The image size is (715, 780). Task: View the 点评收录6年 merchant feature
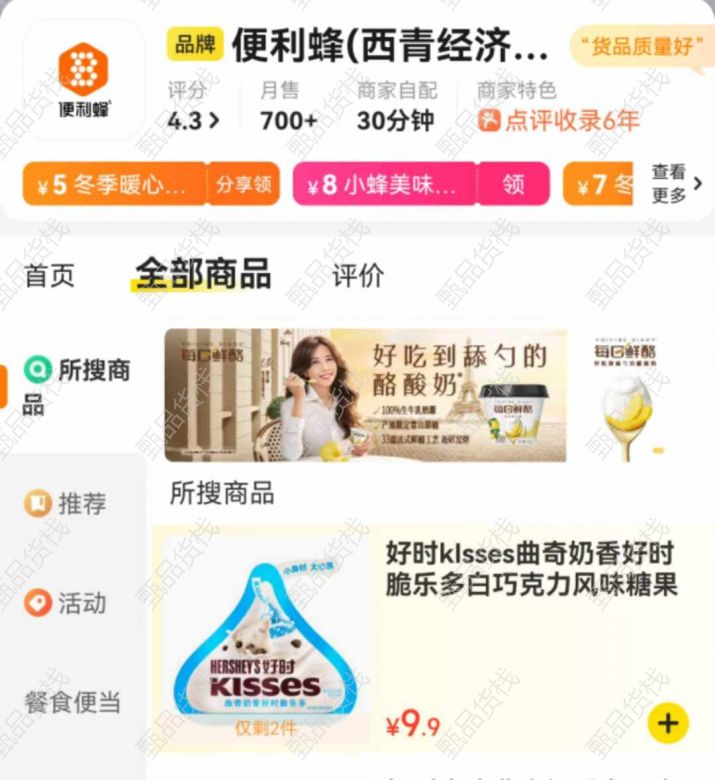pyautogui.click(x=558, y=121)
